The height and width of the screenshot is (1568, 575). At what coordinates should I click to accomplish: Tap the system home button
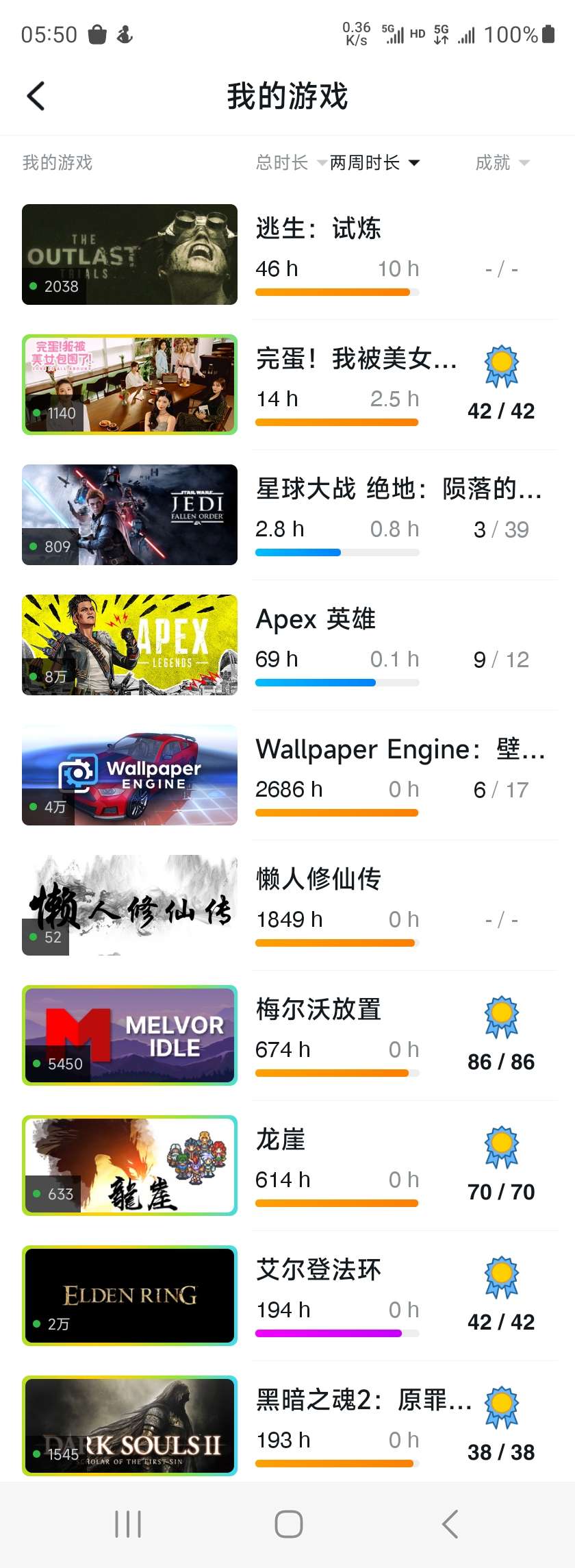click(x=288, y=1524)
